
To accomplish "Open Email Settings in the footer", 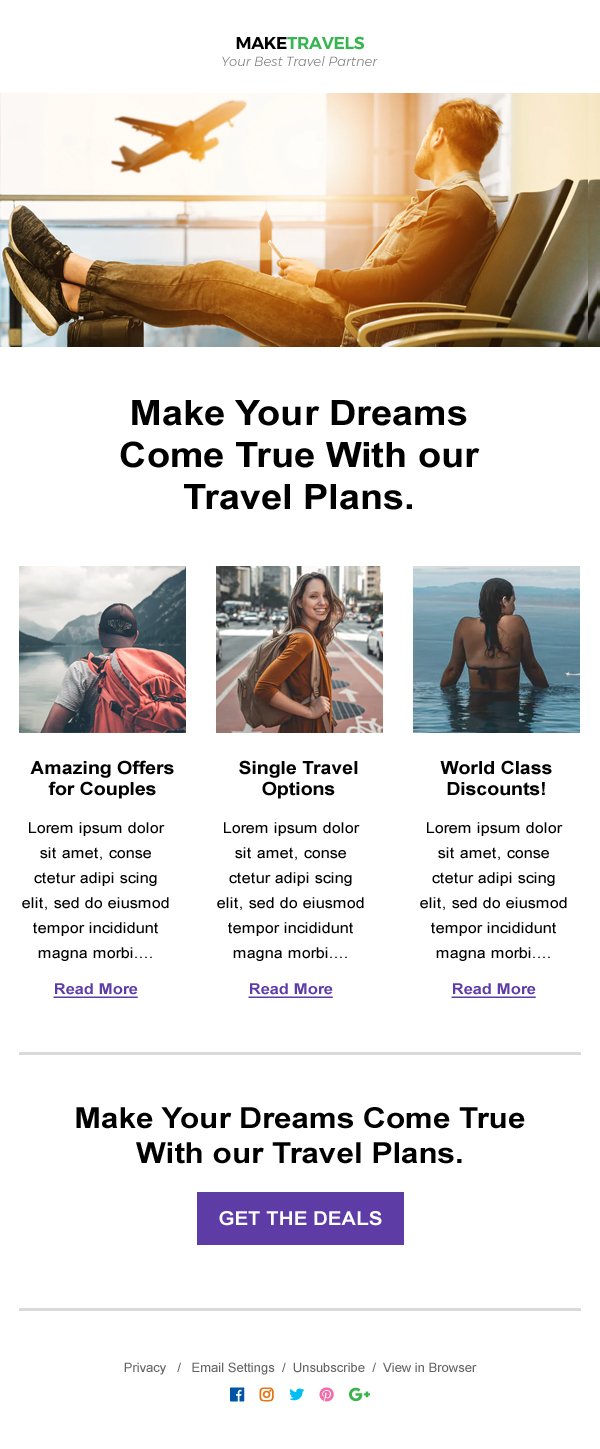I will pyautogui.click(x=233, y=1367).
